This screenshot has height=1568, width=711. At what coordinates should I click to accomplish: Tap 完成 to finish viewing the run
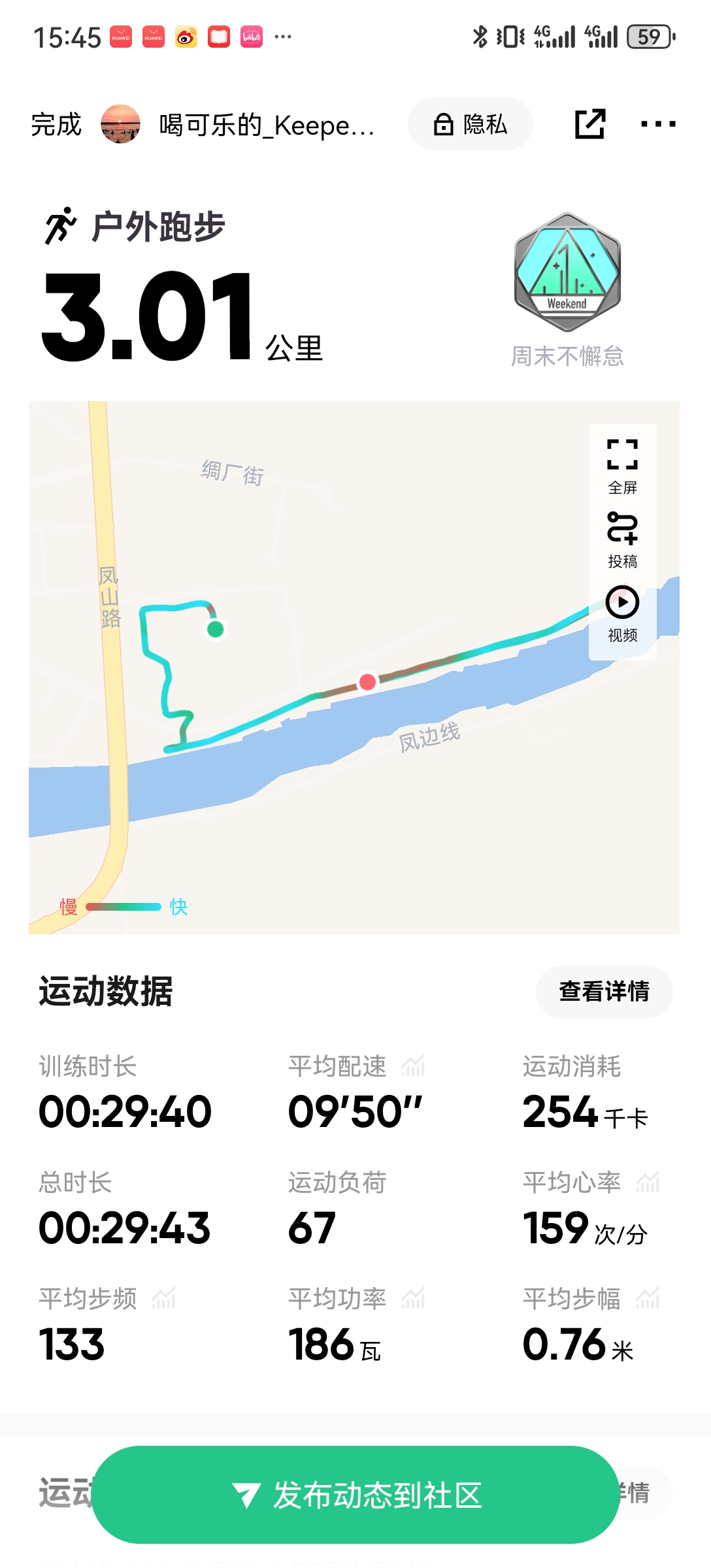(56, 124)
